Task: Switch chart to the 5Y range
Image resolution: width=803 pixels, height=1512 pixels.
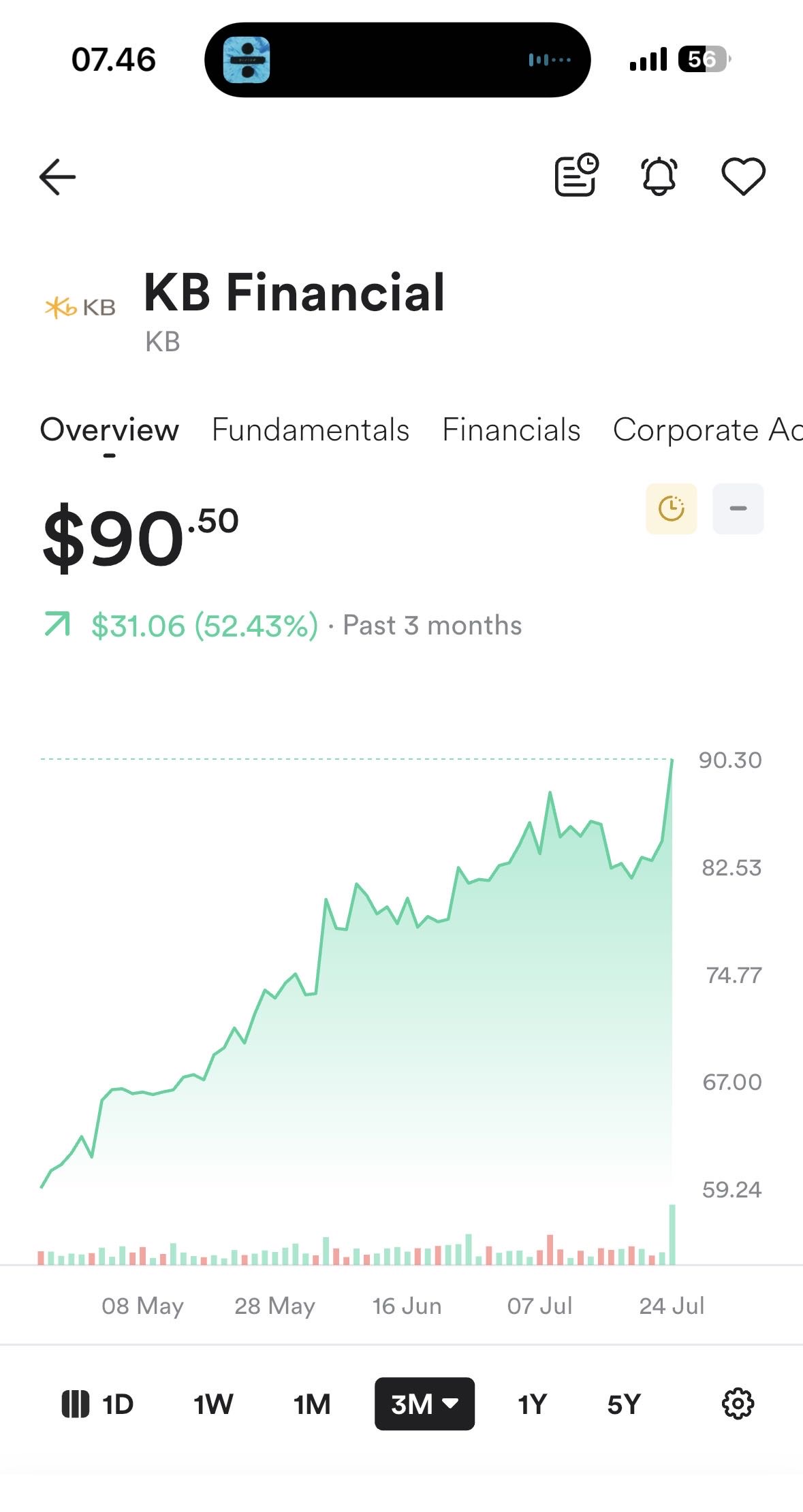Action: tap(624, 1404)
